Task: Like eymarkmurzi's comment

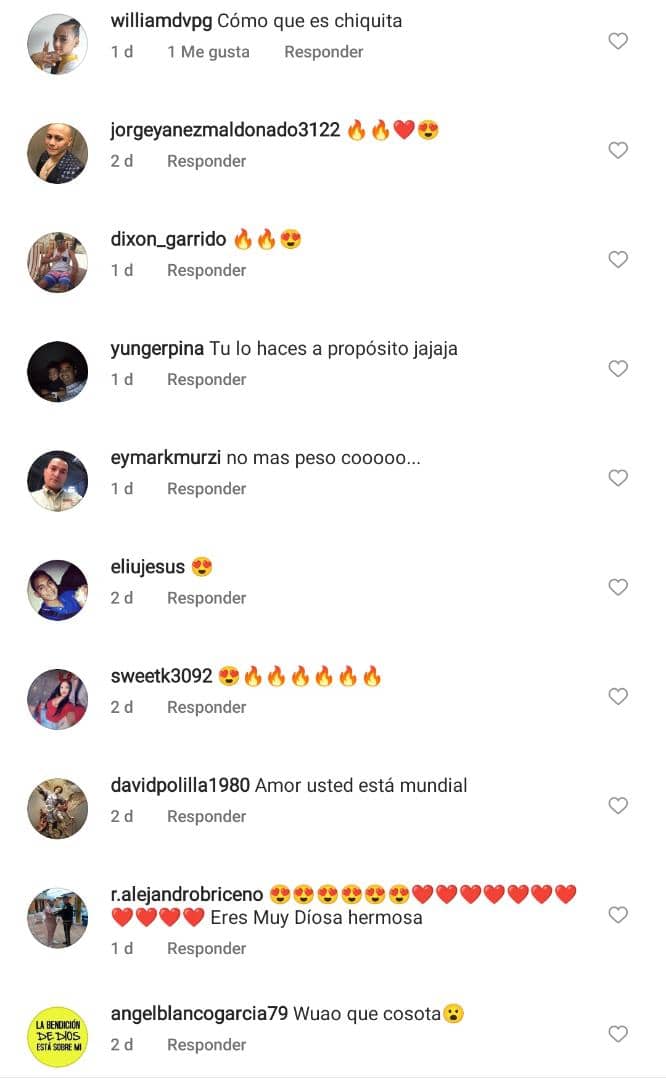Action: click(618, 478)
